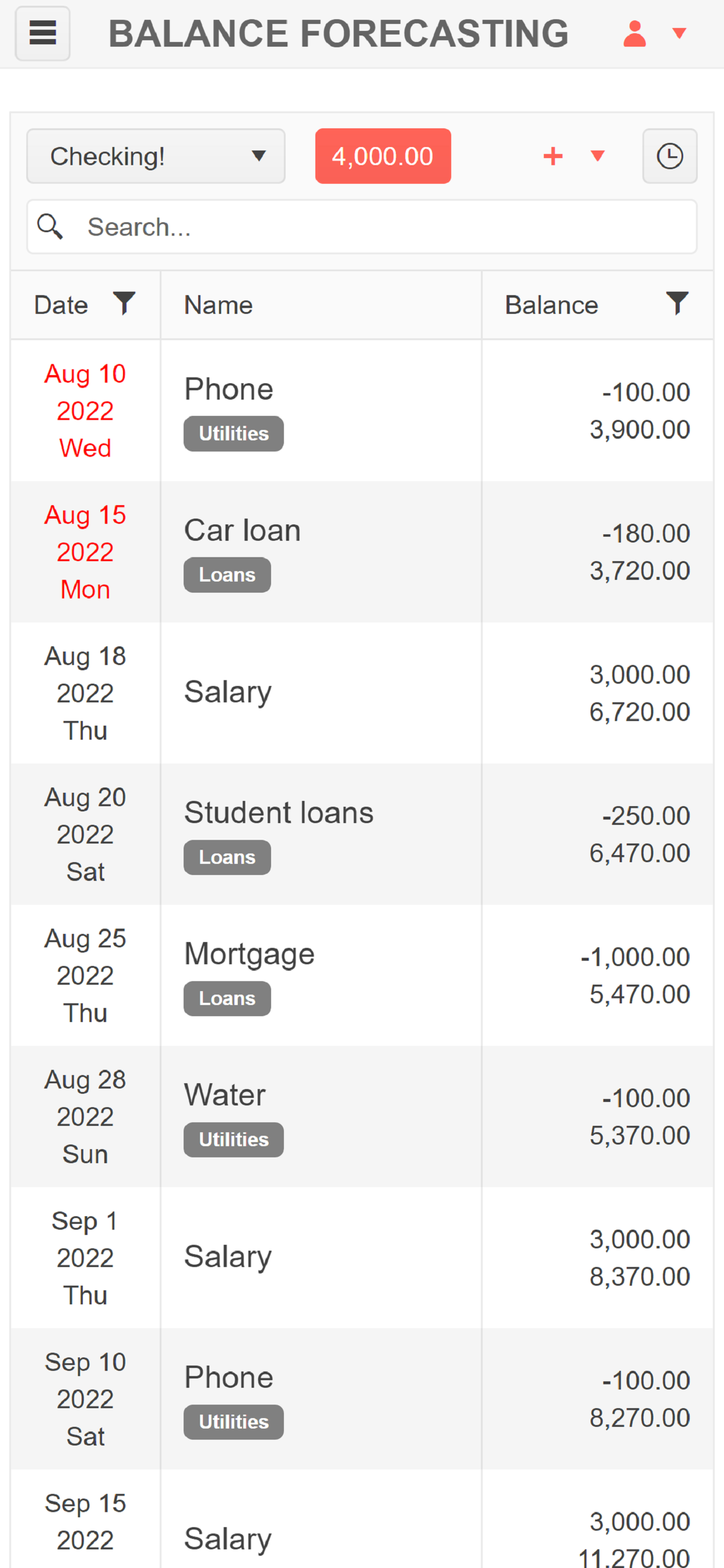Open the Car loan entry
This screenshot has height=1568, width=724.
[362, 552]
